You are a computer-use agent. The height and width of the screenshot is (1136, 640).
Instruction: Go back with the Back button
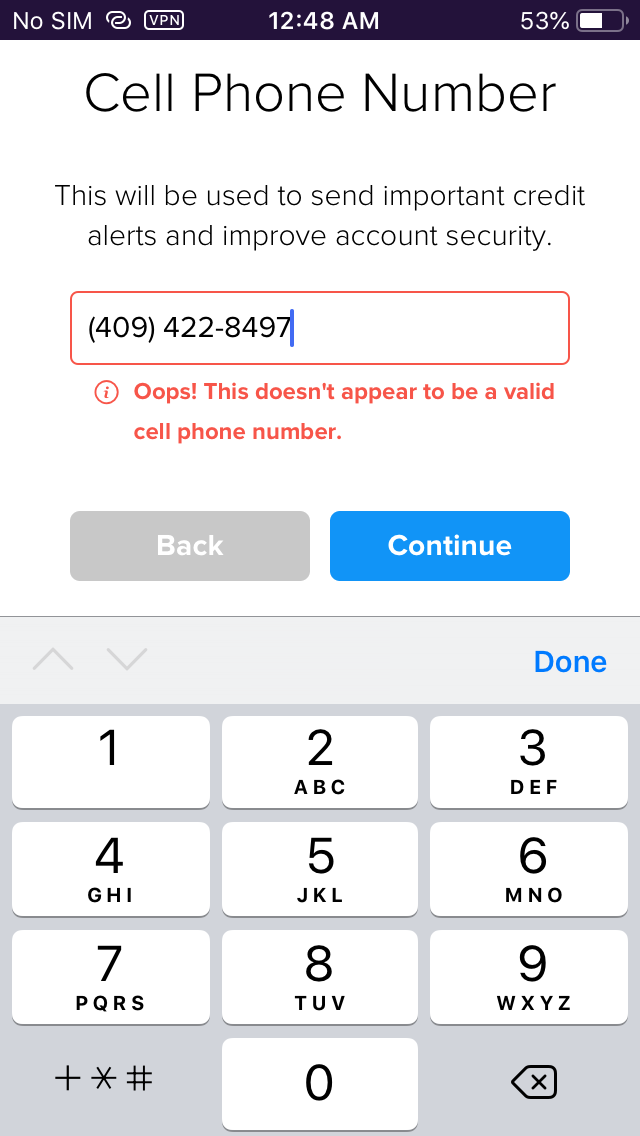[190, 546]
